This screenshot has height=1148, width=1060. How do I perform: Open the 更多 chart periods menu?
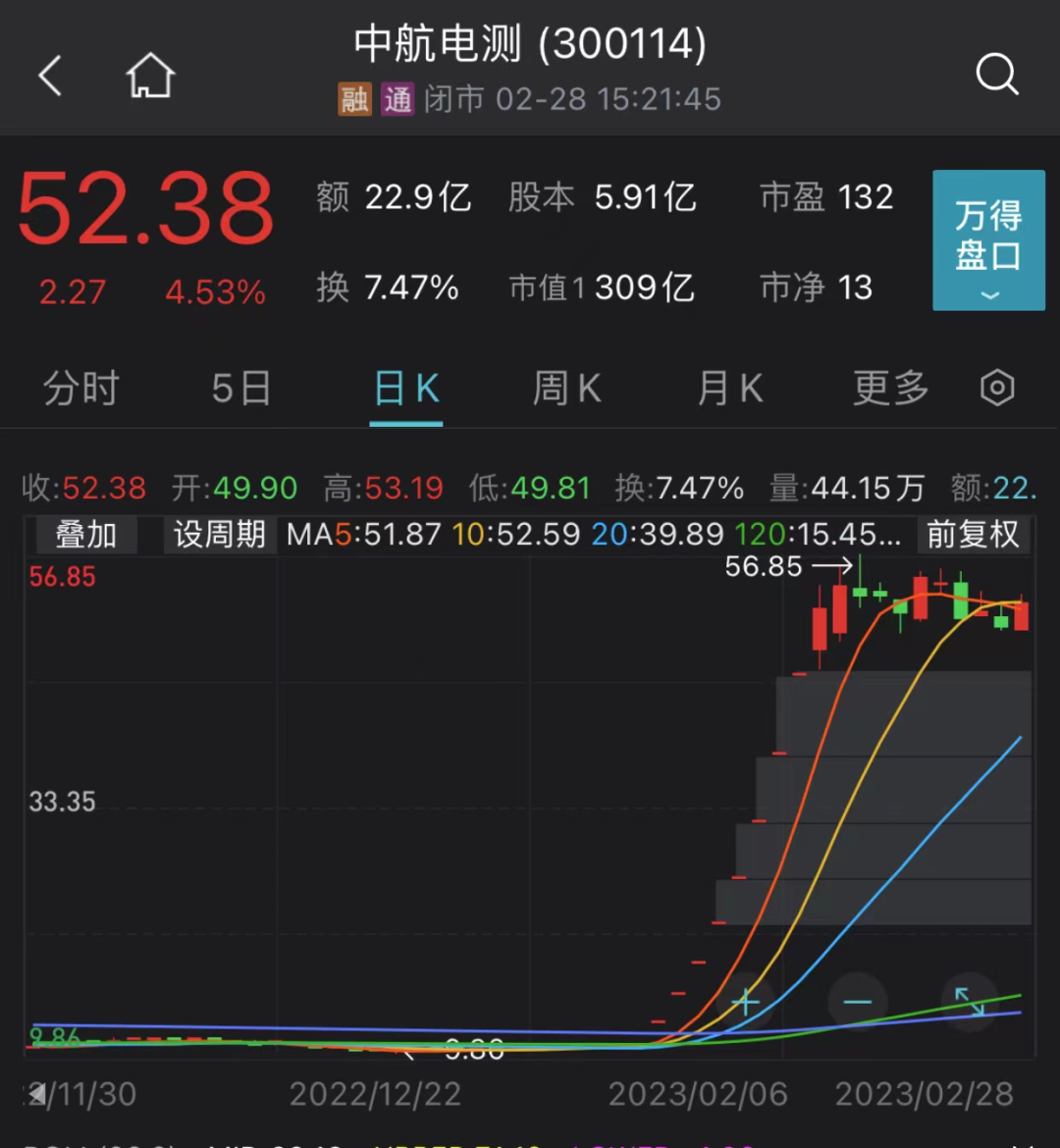coord(890,389)
